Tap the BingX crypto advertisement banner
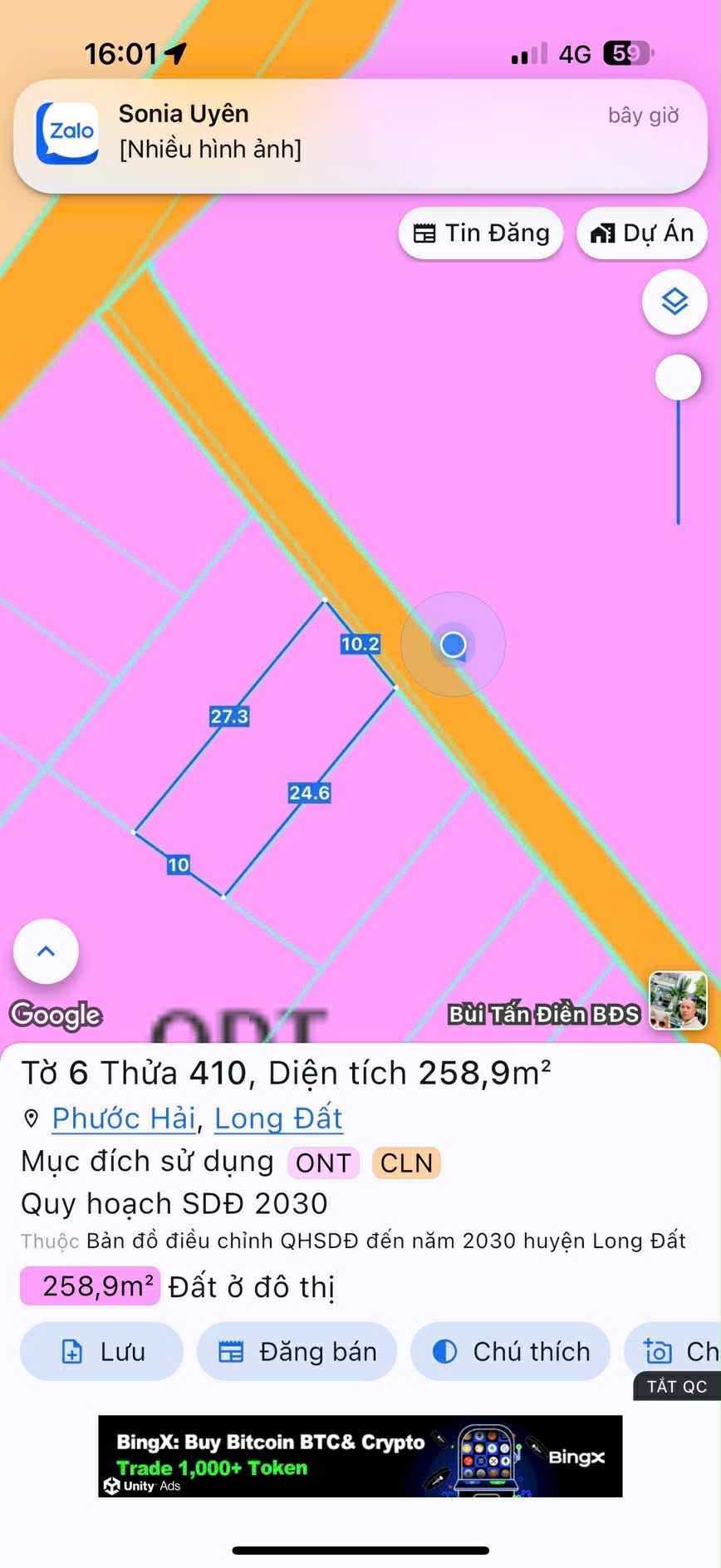The image size is (721, 1568). coord(360,1457)
